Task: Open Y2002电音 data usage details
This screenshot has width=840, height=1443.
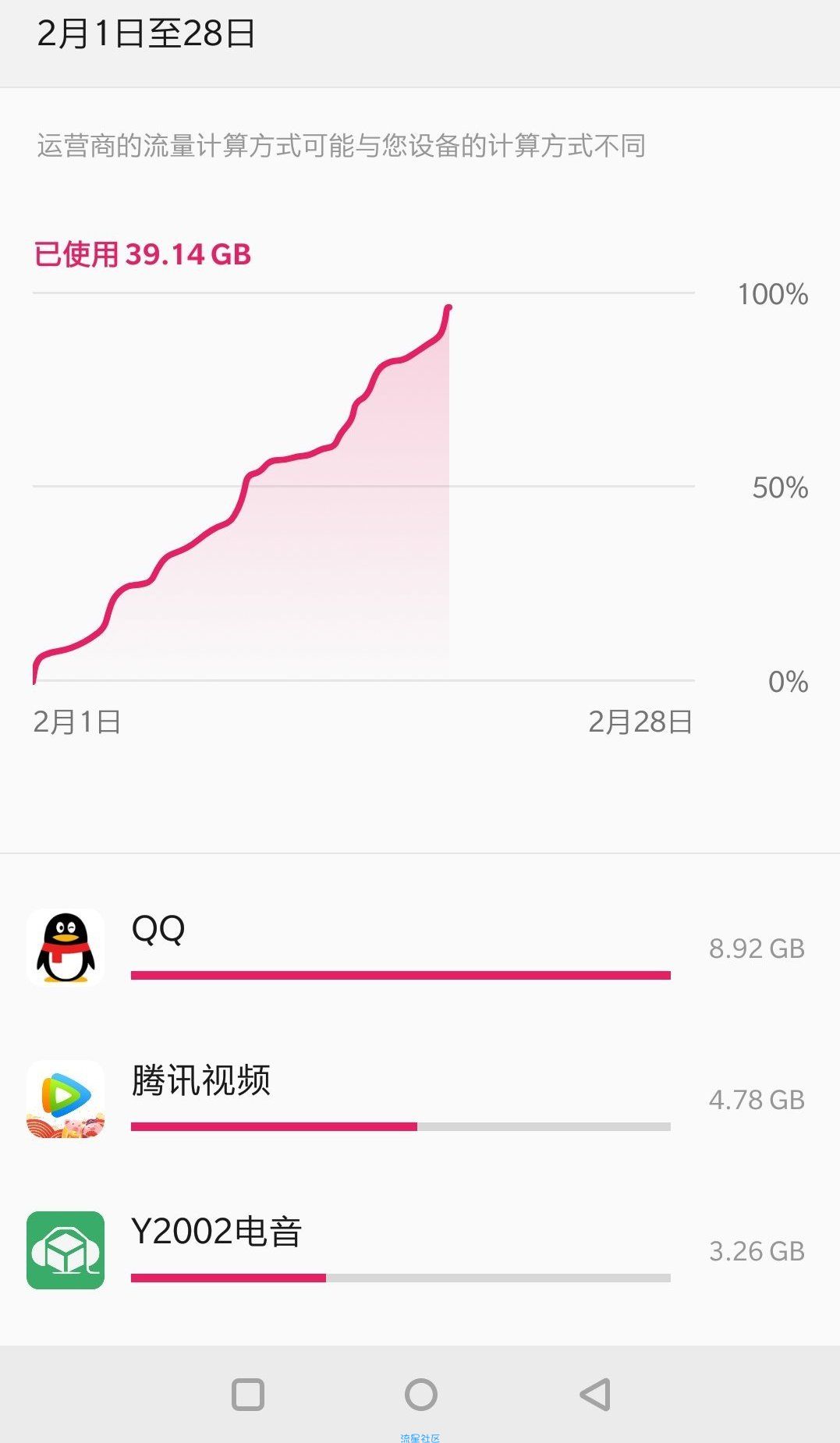Action: point(420,1250)
